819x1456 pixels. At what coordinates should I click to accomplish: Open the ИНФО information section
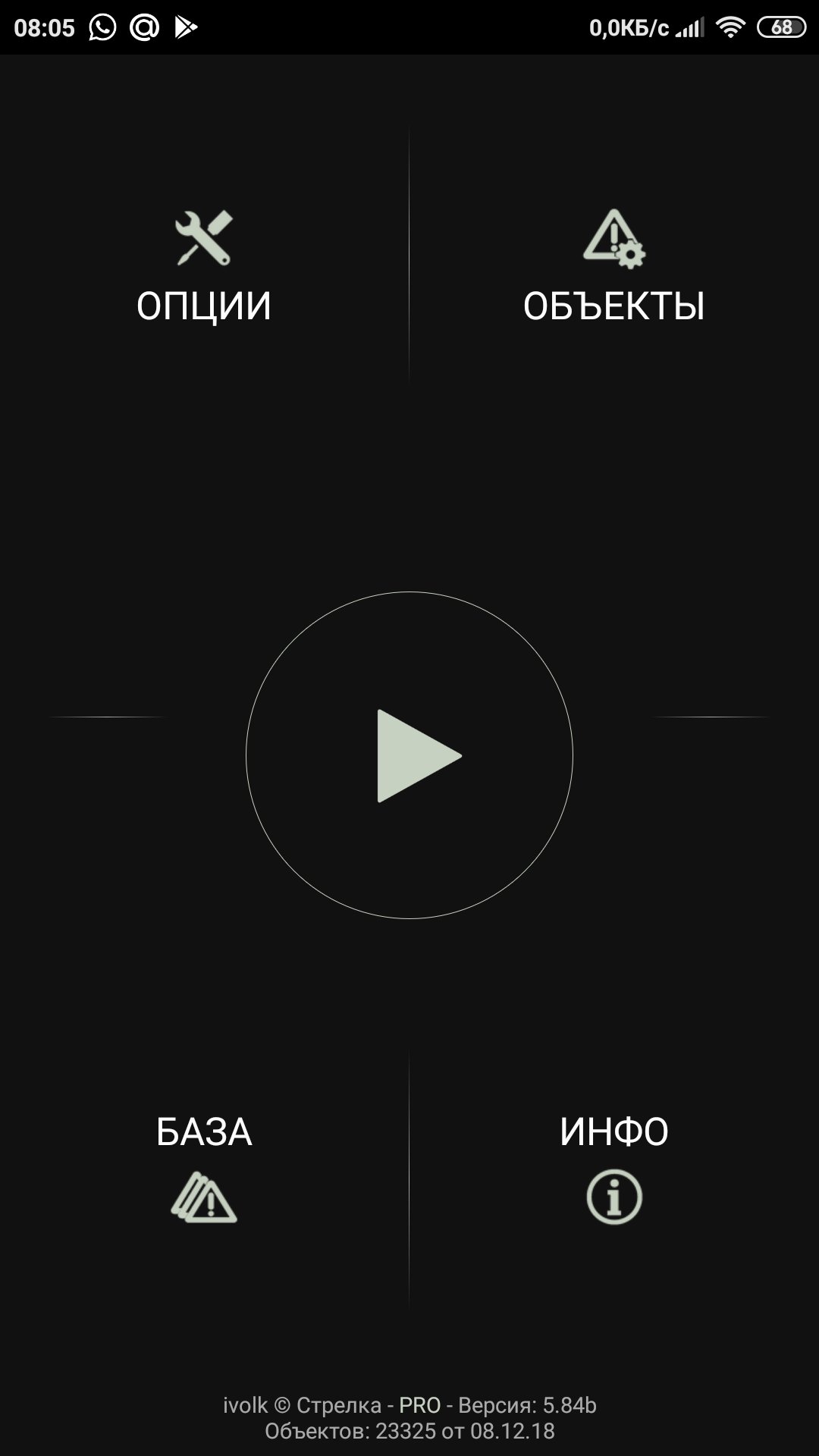pyautogui.click(x=614, y=1168)
